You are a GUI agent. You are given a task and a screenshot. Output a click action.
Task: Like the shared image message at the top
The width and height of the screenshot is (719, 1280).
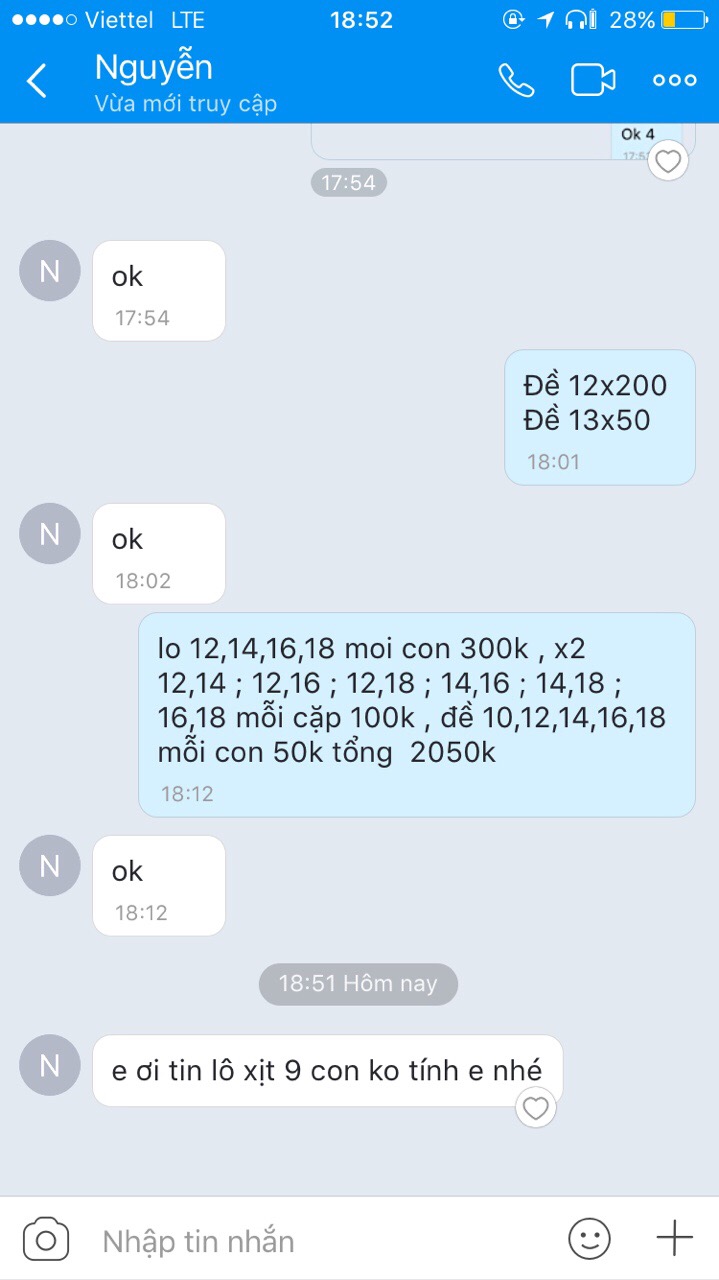(667, 160)
